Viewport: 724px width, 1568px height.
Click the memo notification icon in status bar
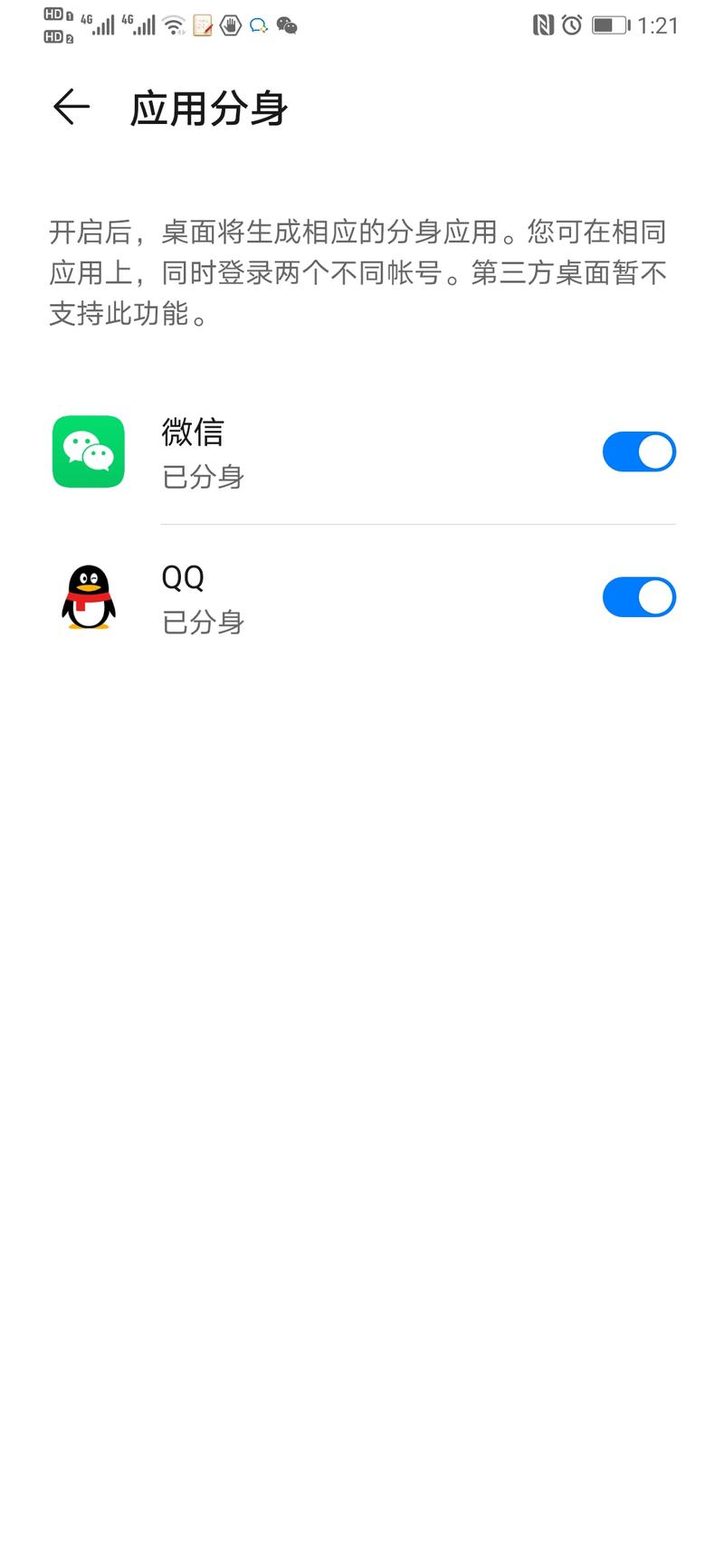[x=203, y=25]
